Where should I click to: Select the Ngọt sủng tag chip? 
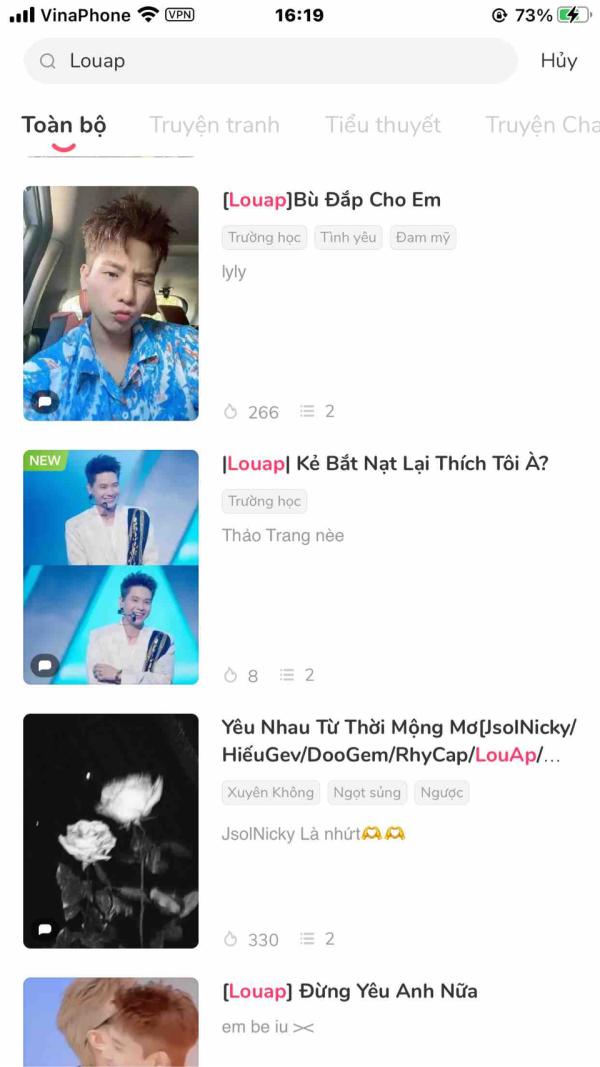(367, 793)
